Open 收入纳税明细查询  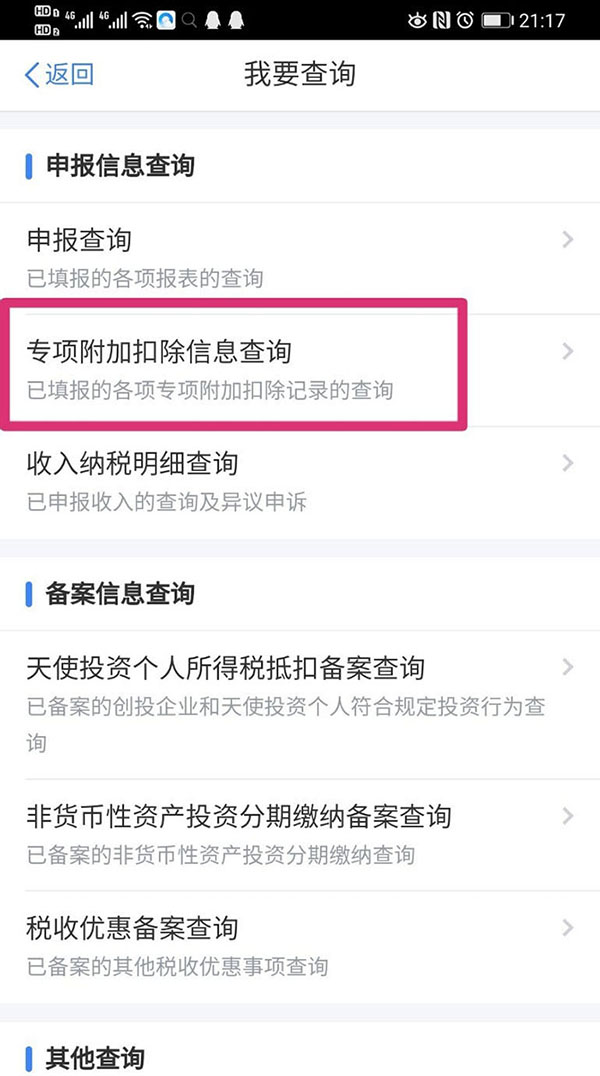(300, 480)
